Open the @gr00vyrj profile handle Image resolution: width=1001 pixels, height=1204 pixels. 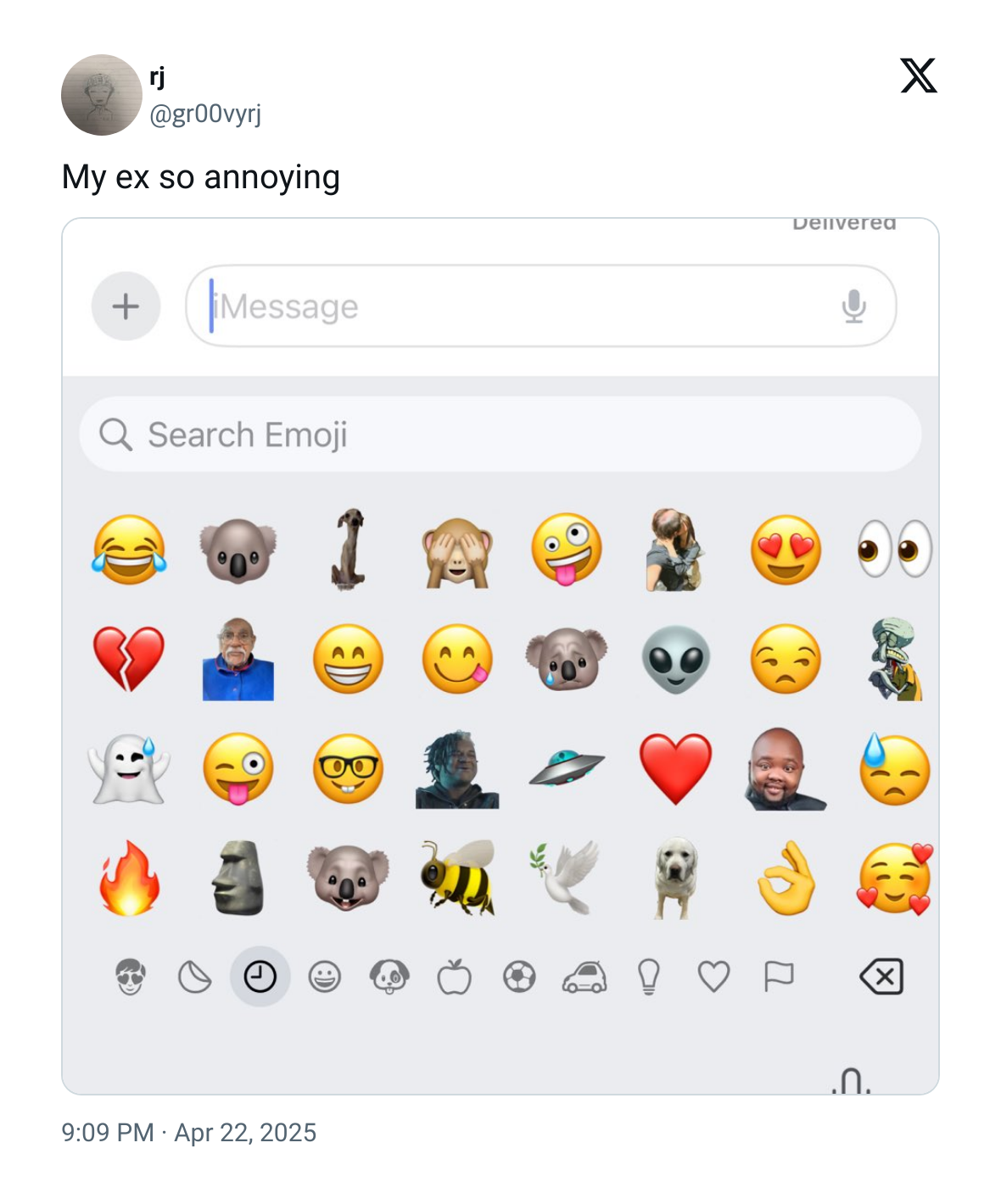point(205,114)
